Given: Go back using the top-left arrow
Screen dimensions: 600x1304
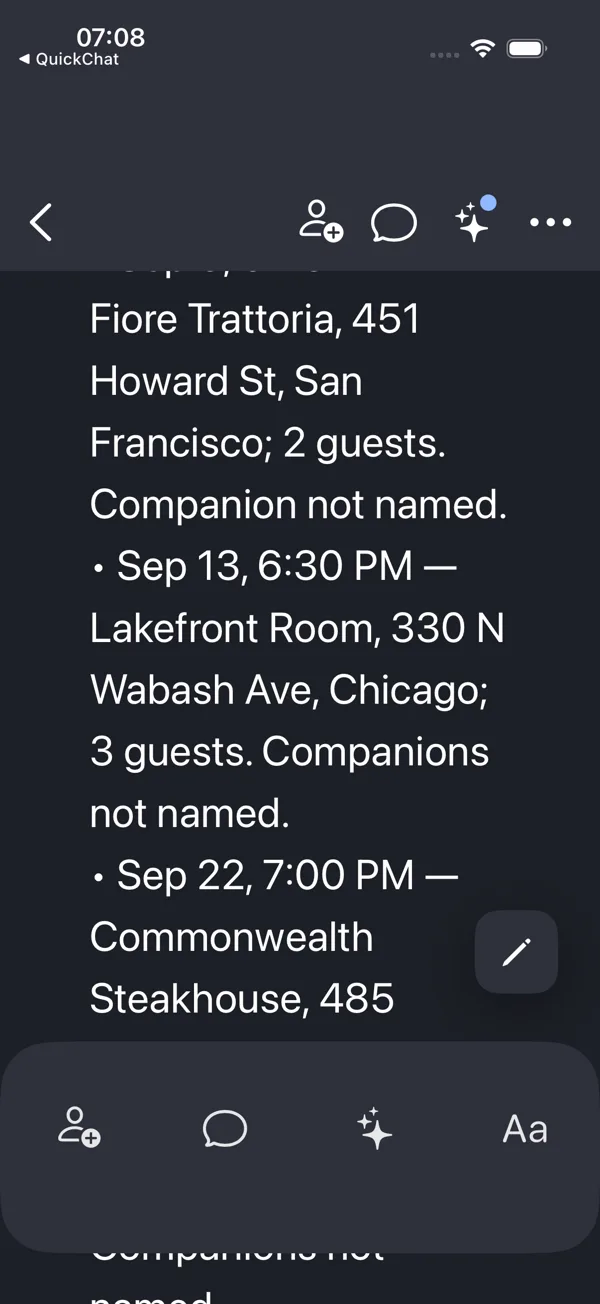Looking at the screenshot, I should click(40, 222).
